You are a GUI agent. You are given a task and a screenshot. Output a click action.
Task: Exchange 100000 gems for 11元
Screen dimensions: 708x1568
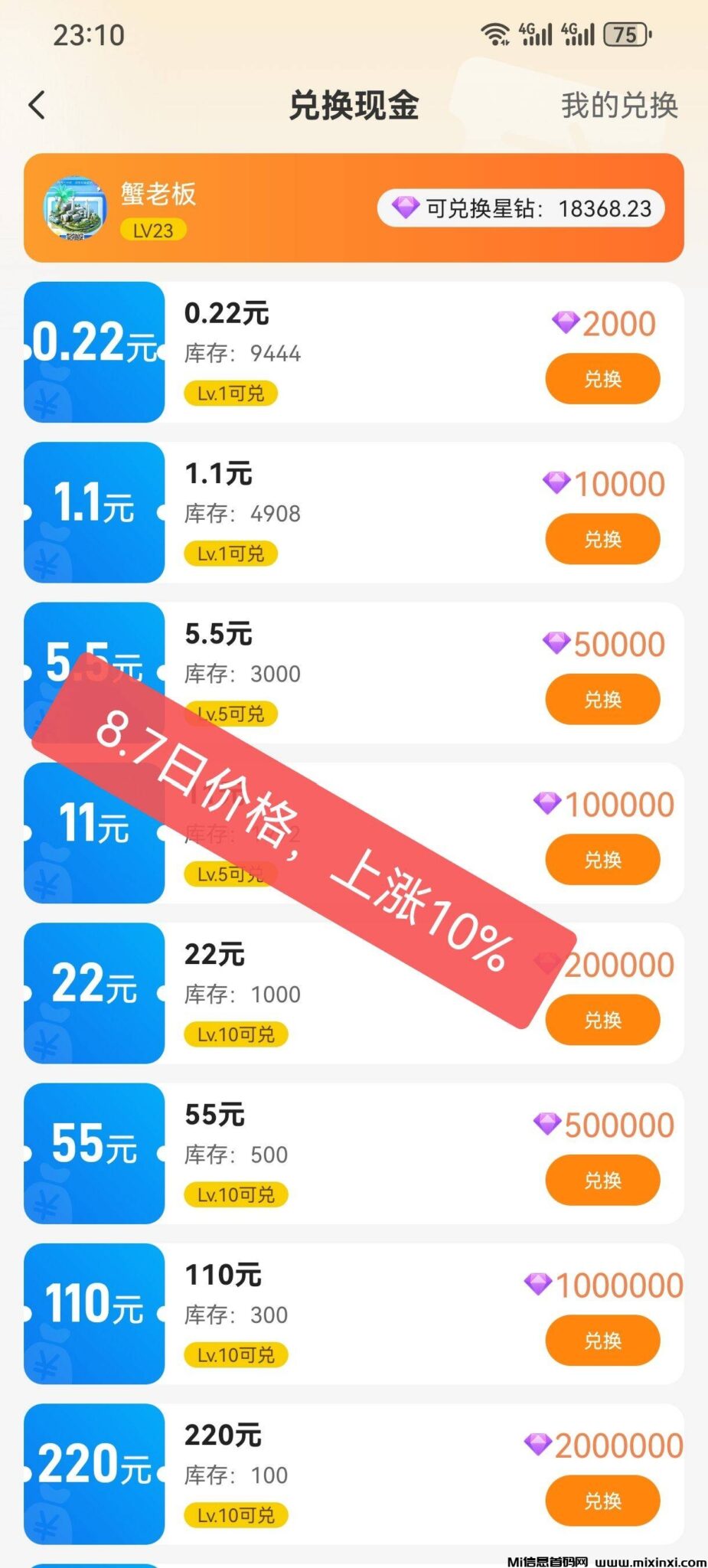point(602,860)
